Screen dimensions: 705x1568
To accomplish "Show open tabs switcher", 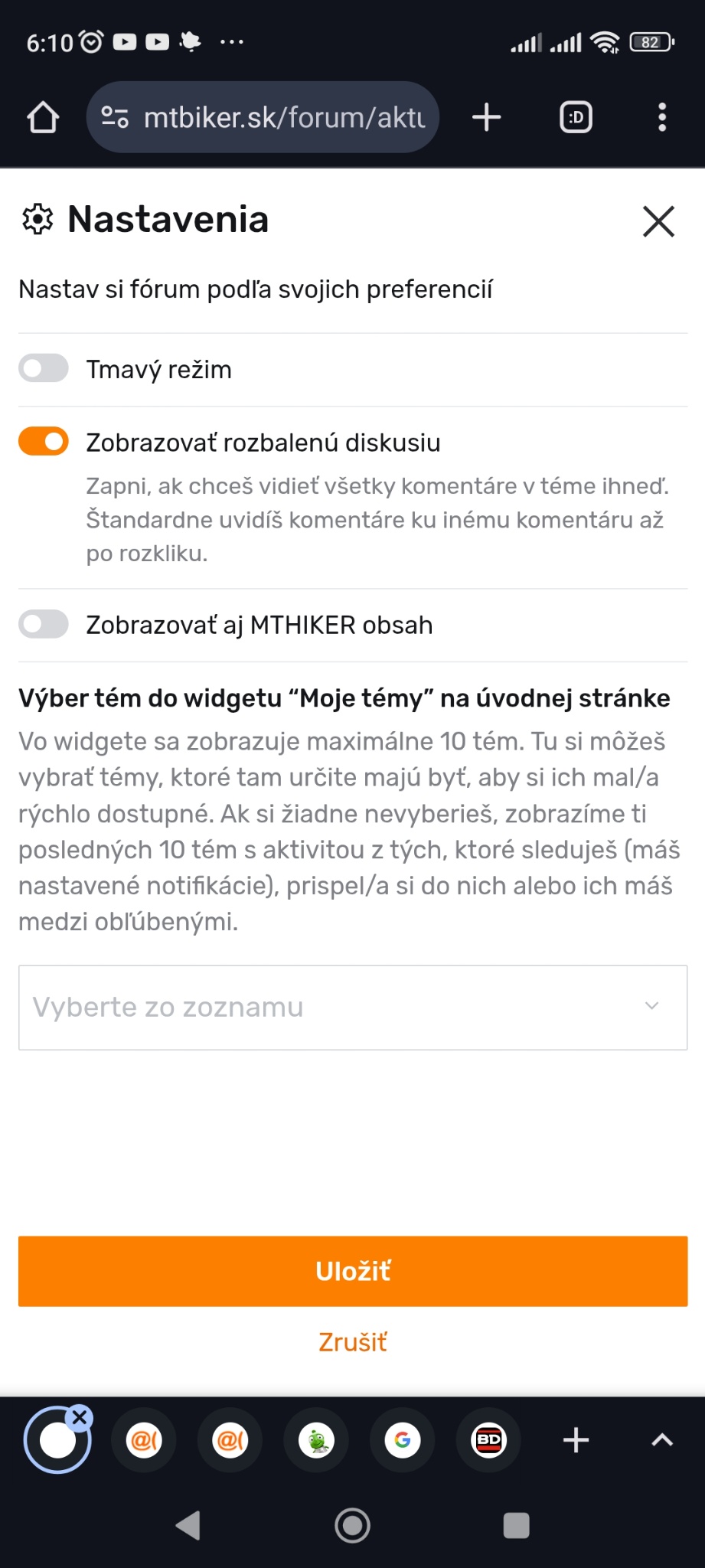I will (x=576, y=118).
